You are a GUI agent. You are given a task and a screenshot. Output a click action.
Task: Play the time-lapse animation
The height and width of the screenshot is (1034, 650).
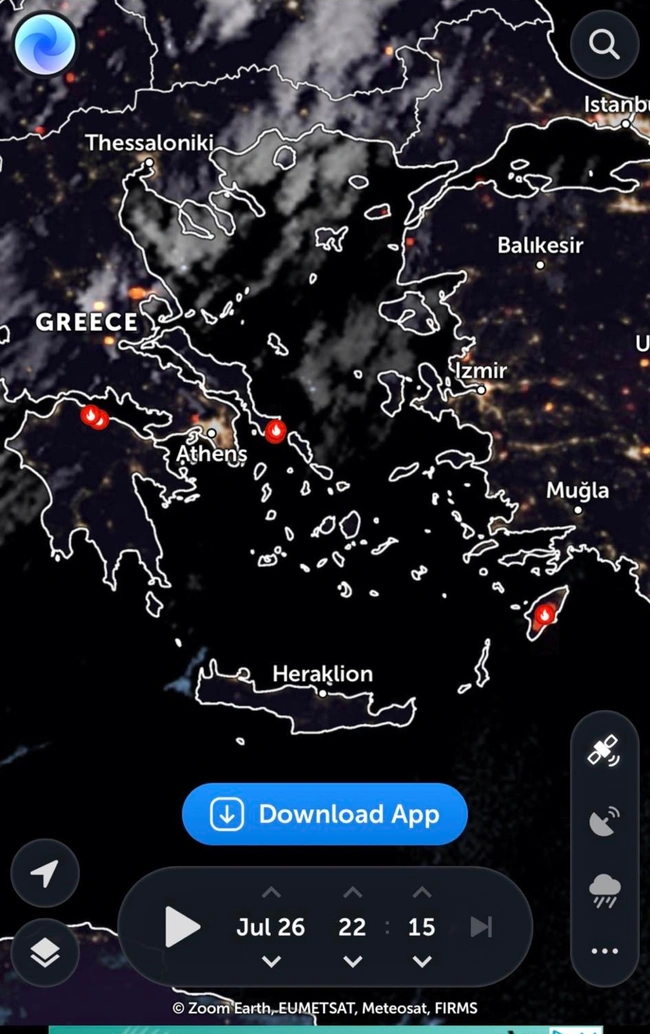[181, 927]
